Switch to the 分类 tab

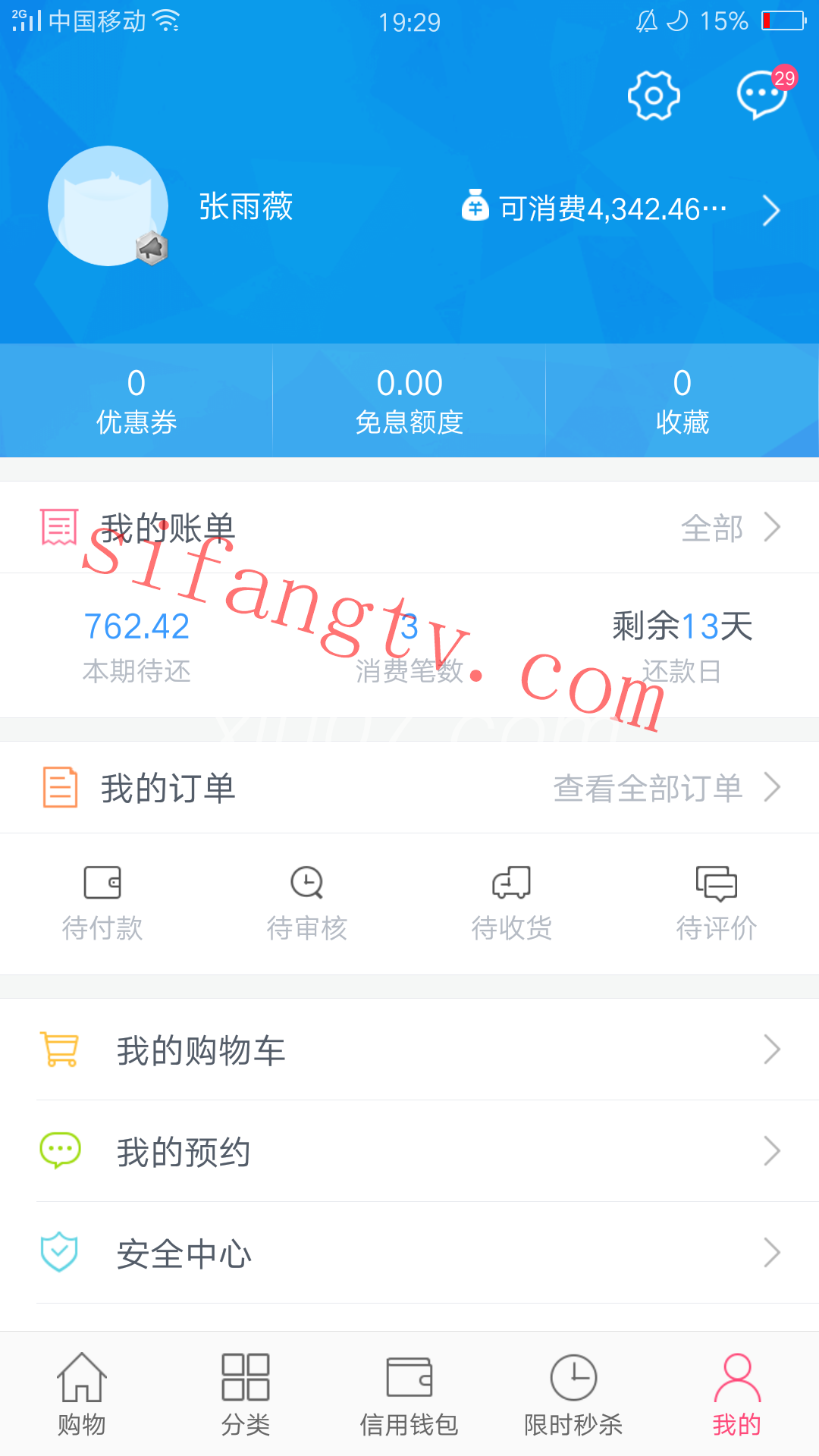246,1395
